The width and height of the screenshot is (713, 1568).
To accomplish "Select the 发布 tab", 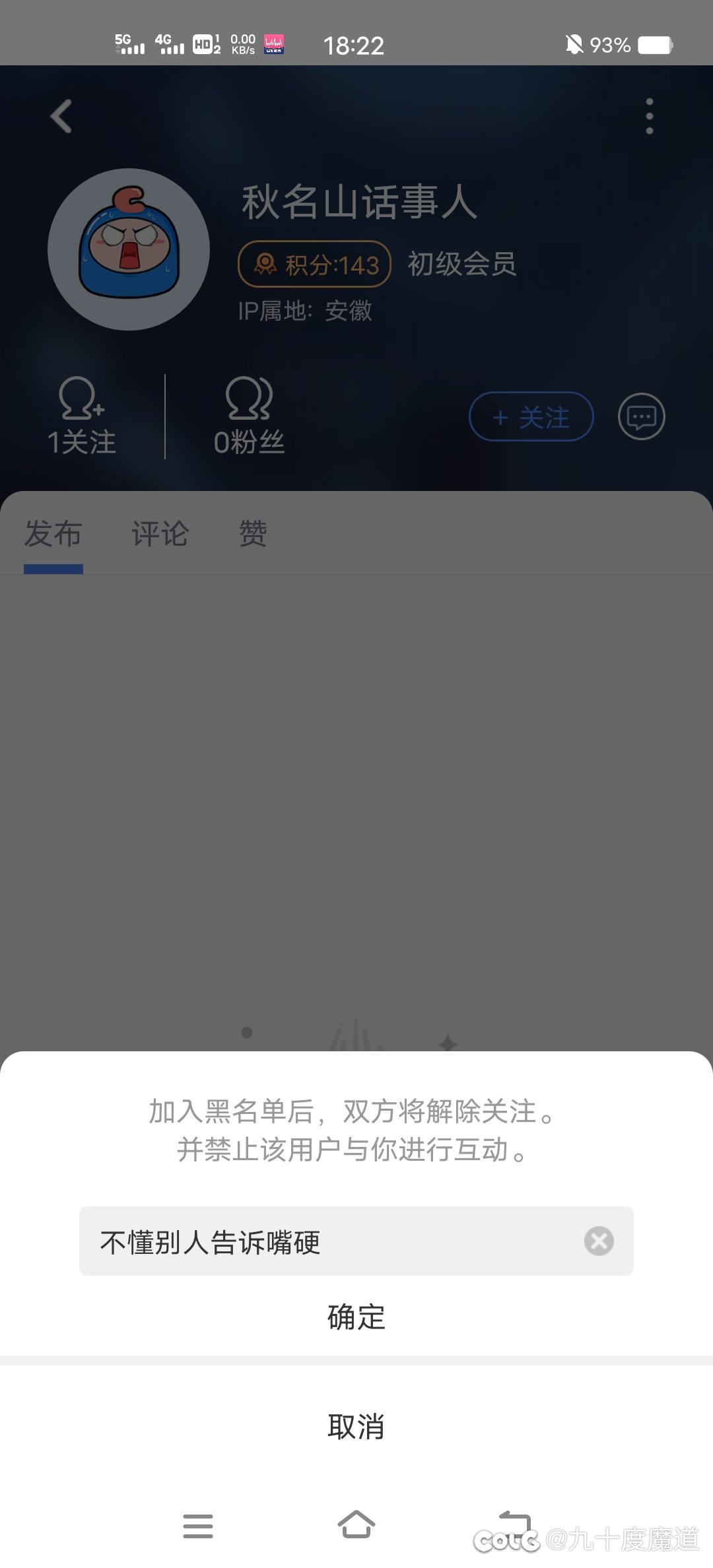I will pos(53,534).
